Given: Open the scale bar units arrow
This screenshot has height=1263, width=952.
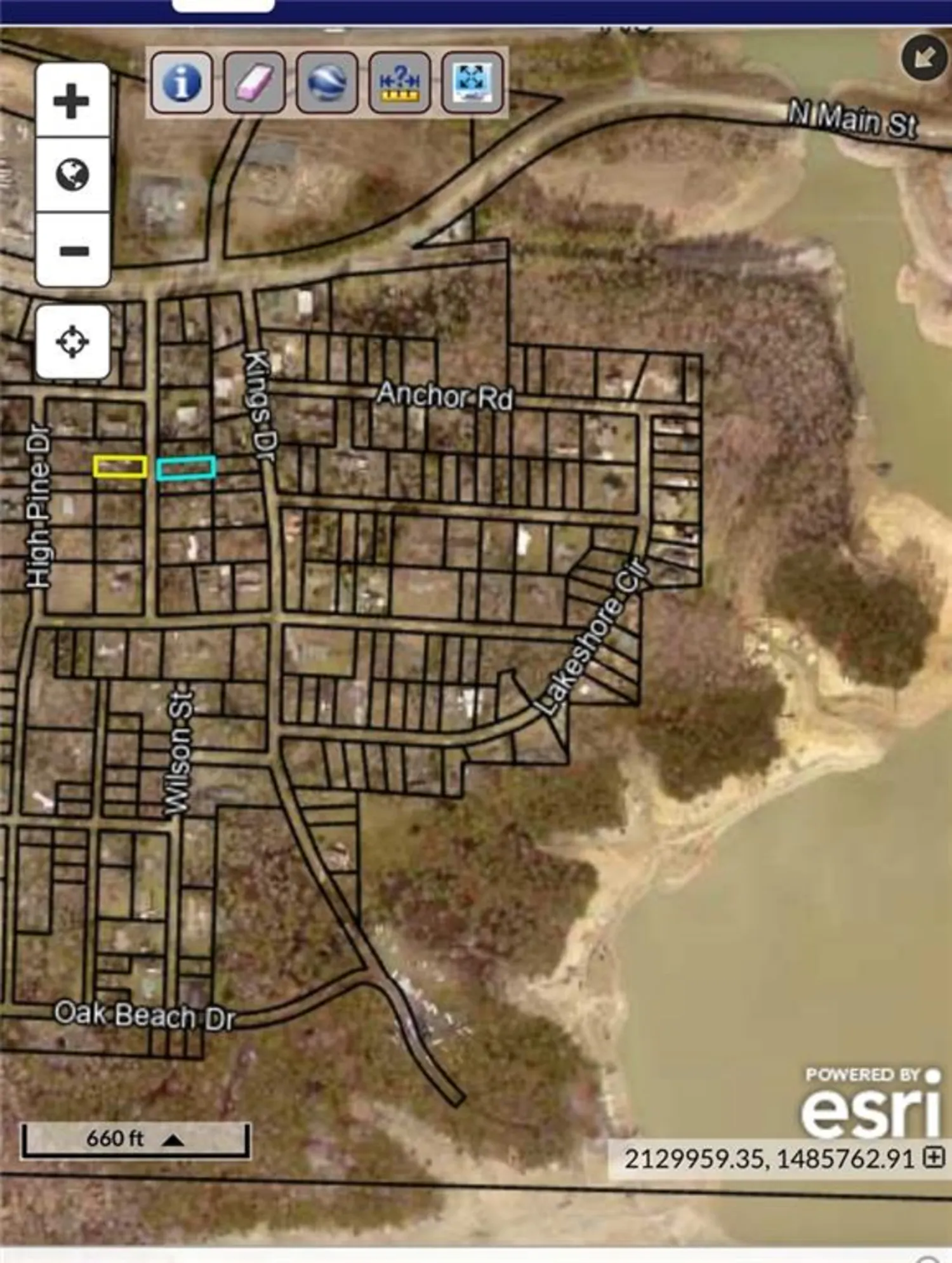Looking at the screenshot, I should (173, 1141).
